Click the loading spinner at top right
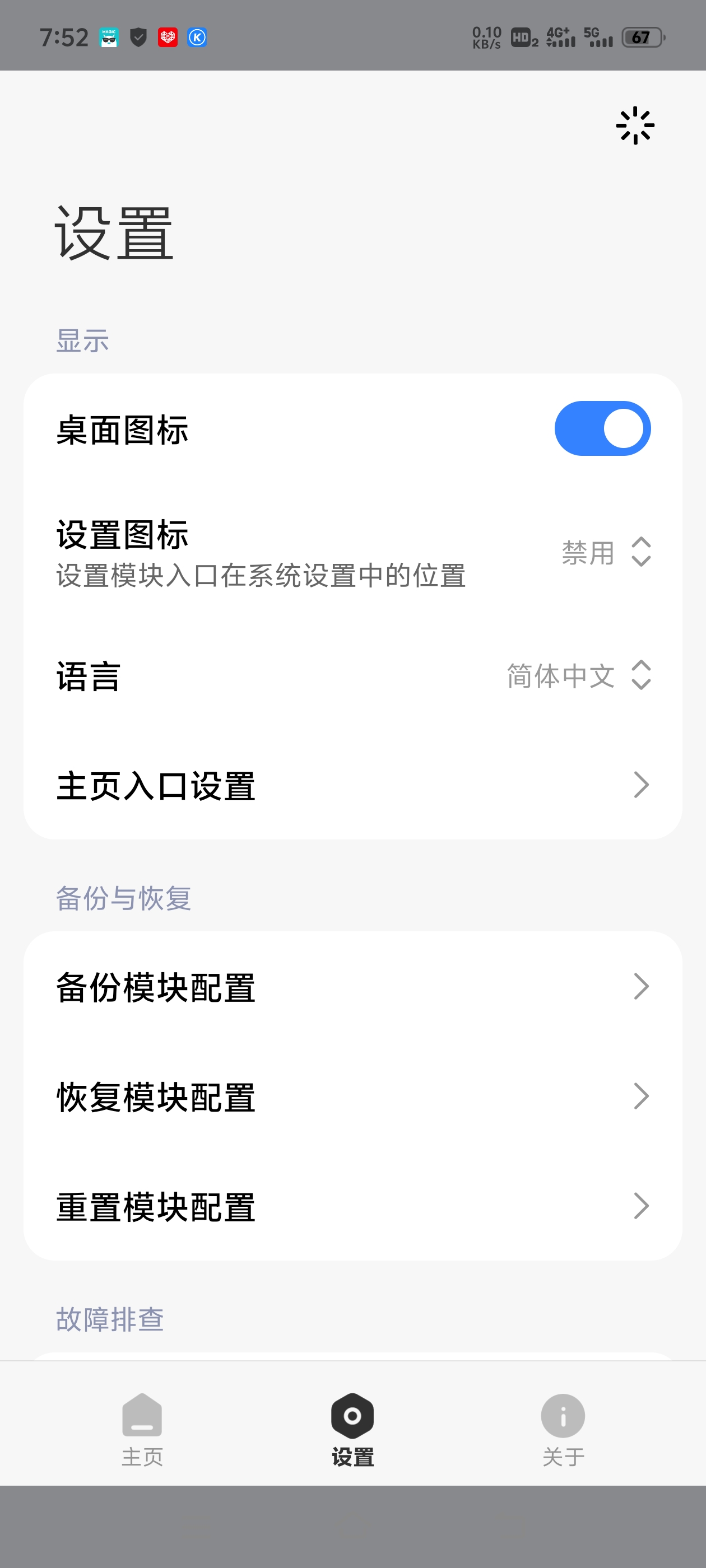Viewport: 706px width, 1568px height. point(634,125)
